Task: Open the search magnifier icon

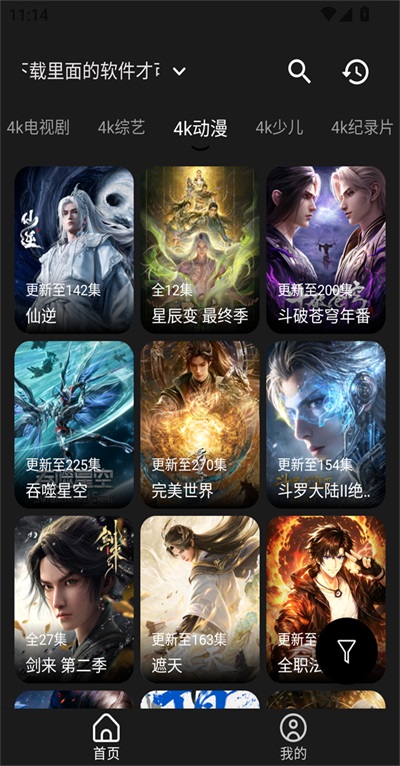Action: pyautogui.click(x=299, y=71)
